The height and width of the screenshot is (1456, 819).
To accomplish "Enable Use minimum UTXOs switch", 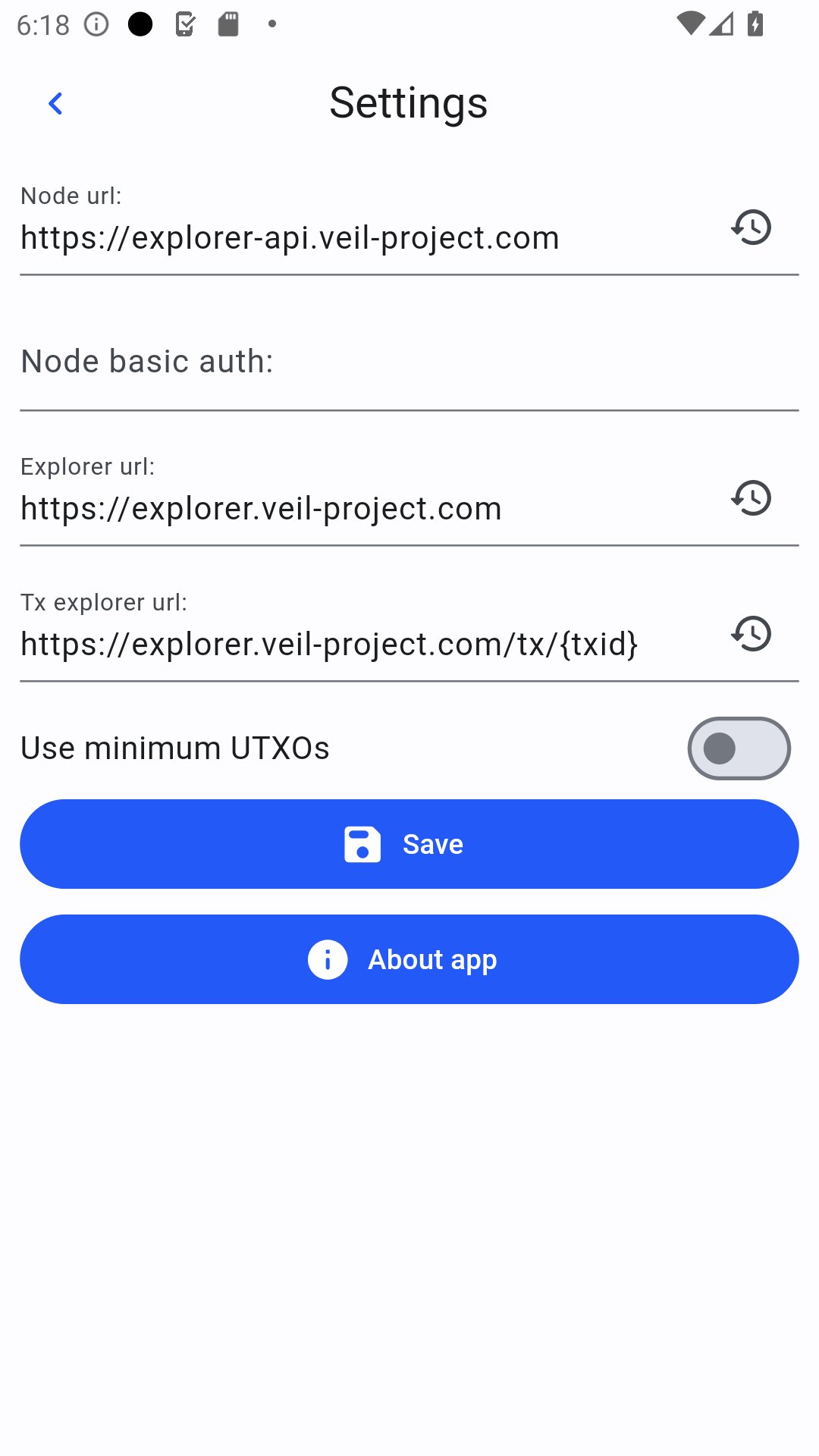I will (739, 748).
